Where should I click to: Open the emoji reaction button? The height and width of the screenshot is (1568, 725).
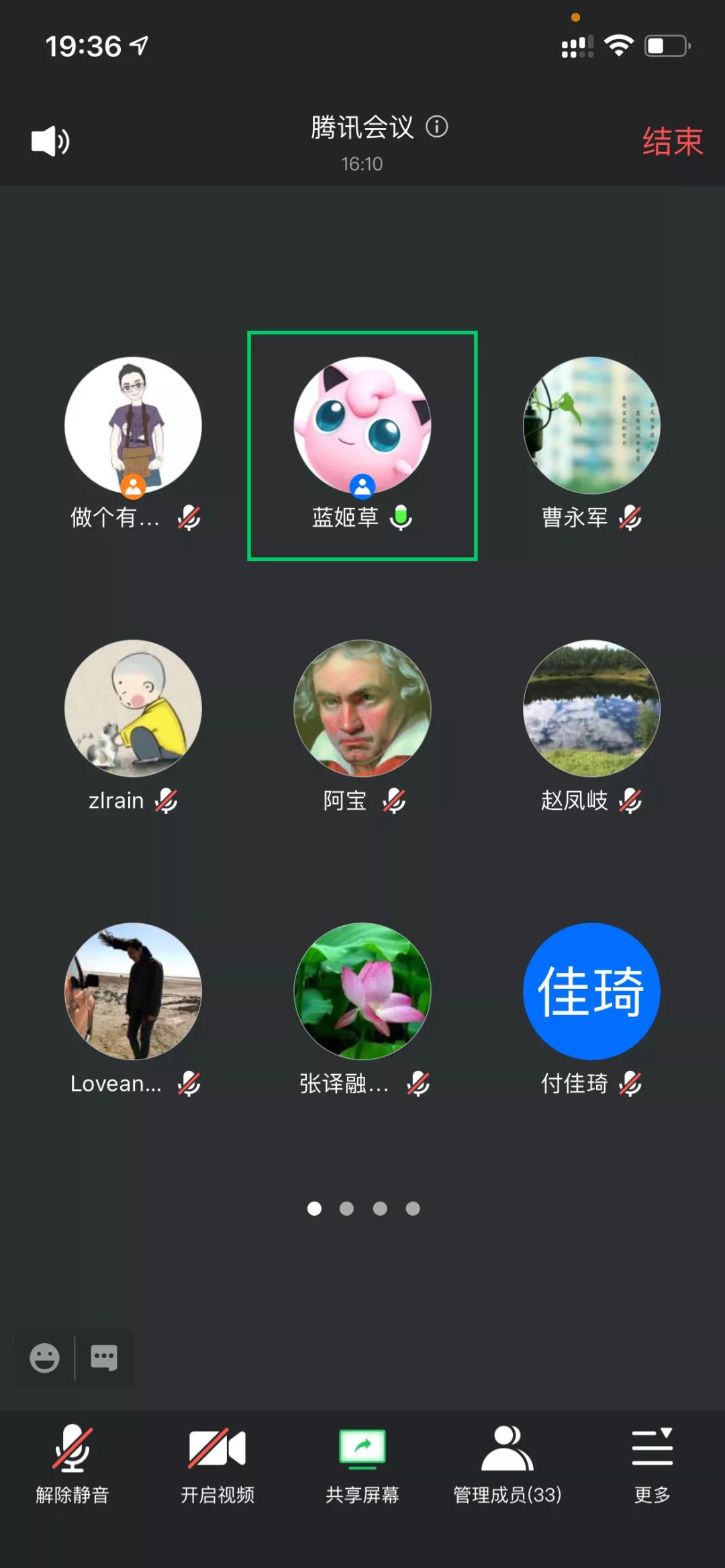point(45,1358)
